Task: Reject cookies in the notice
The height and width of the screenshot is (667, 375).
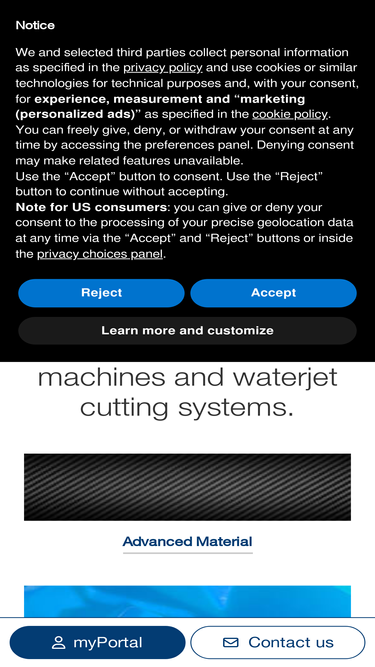Action: tap(101, 293)
